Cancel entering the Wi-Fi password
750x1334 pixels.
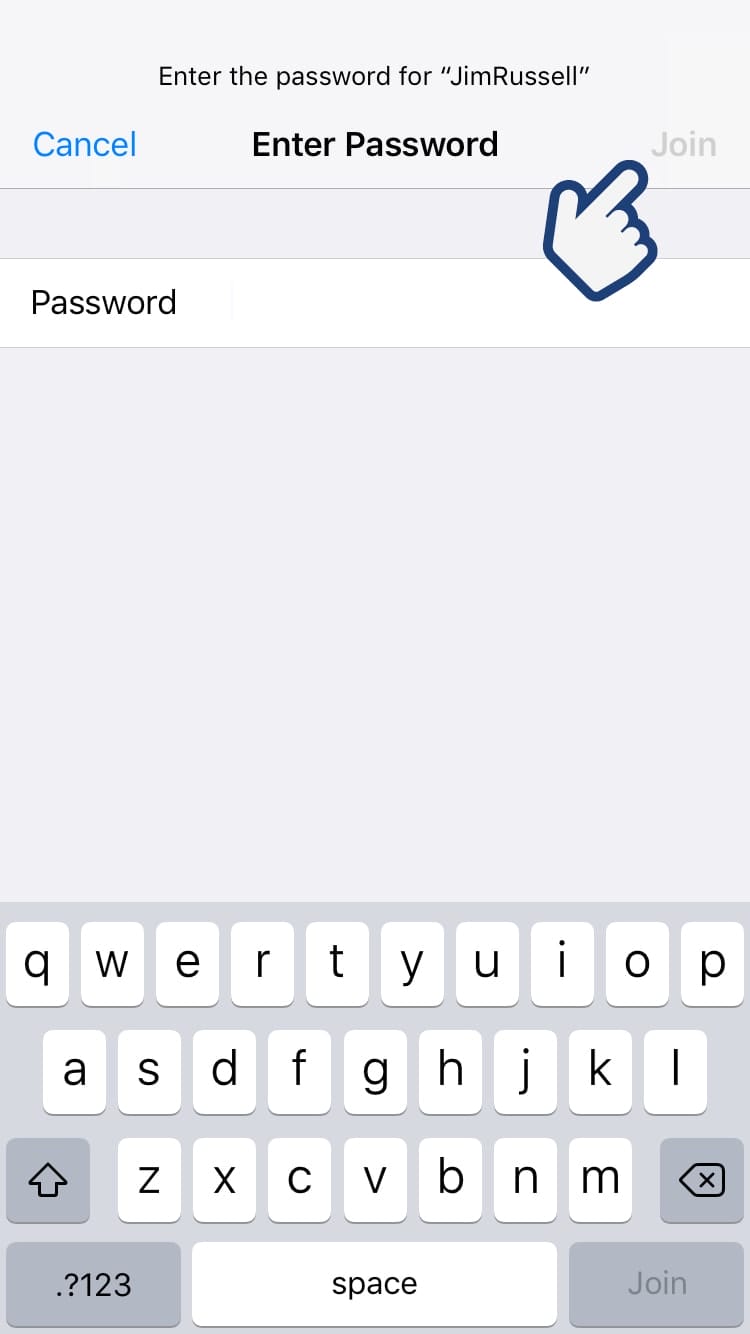click(x=84, y=145)
